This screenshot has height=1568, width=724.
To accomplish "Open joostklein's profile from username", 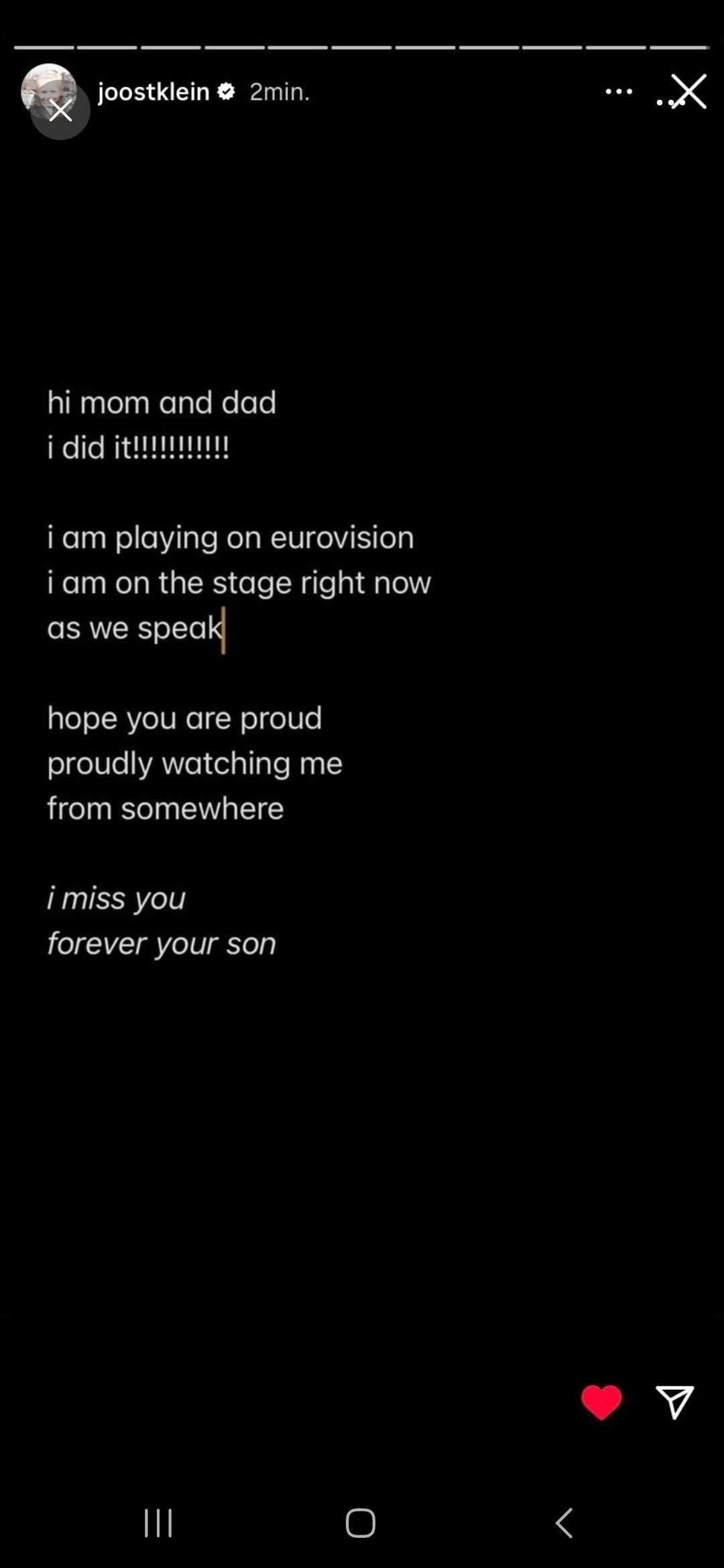I will (x=154, y=92).
